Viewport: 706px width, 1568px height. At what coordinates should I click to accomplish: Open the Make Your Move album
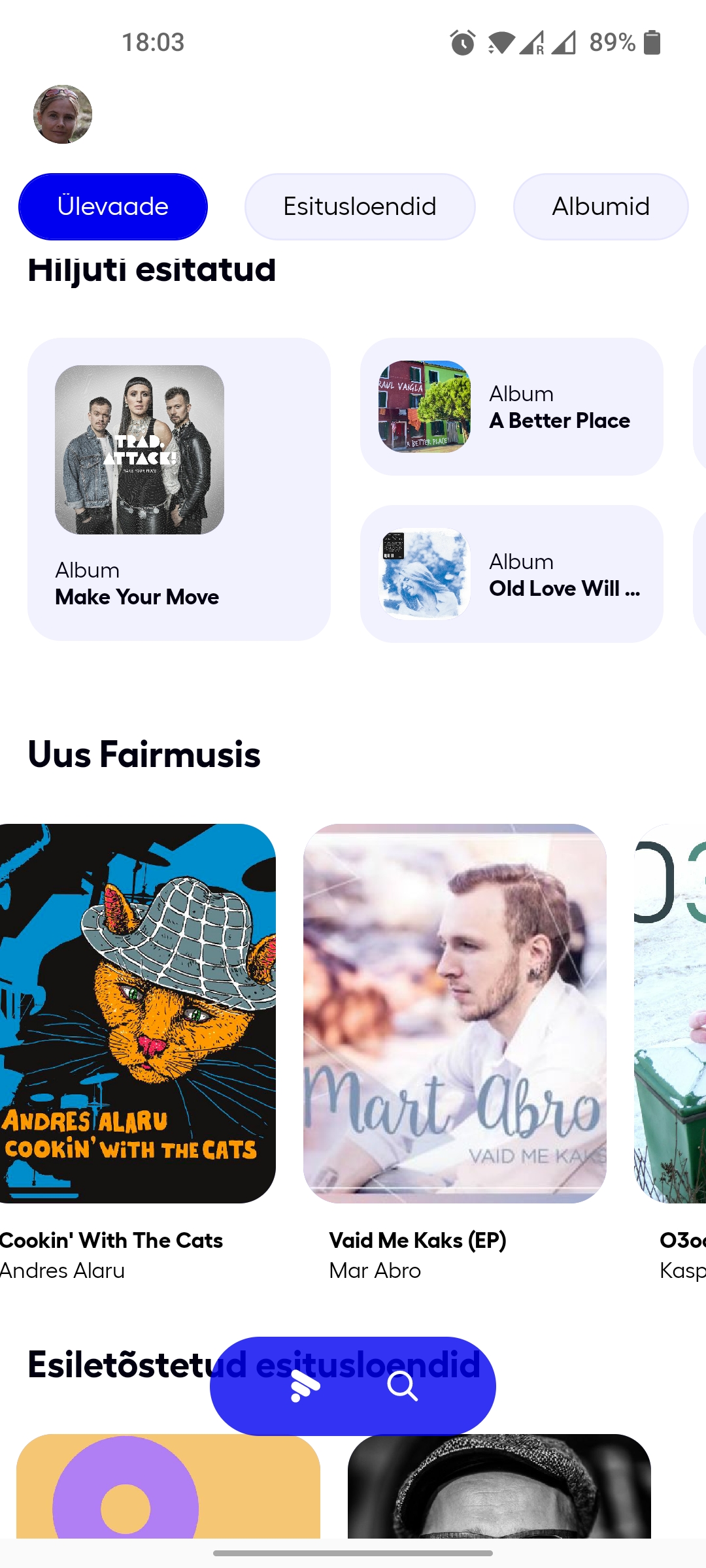178,489
